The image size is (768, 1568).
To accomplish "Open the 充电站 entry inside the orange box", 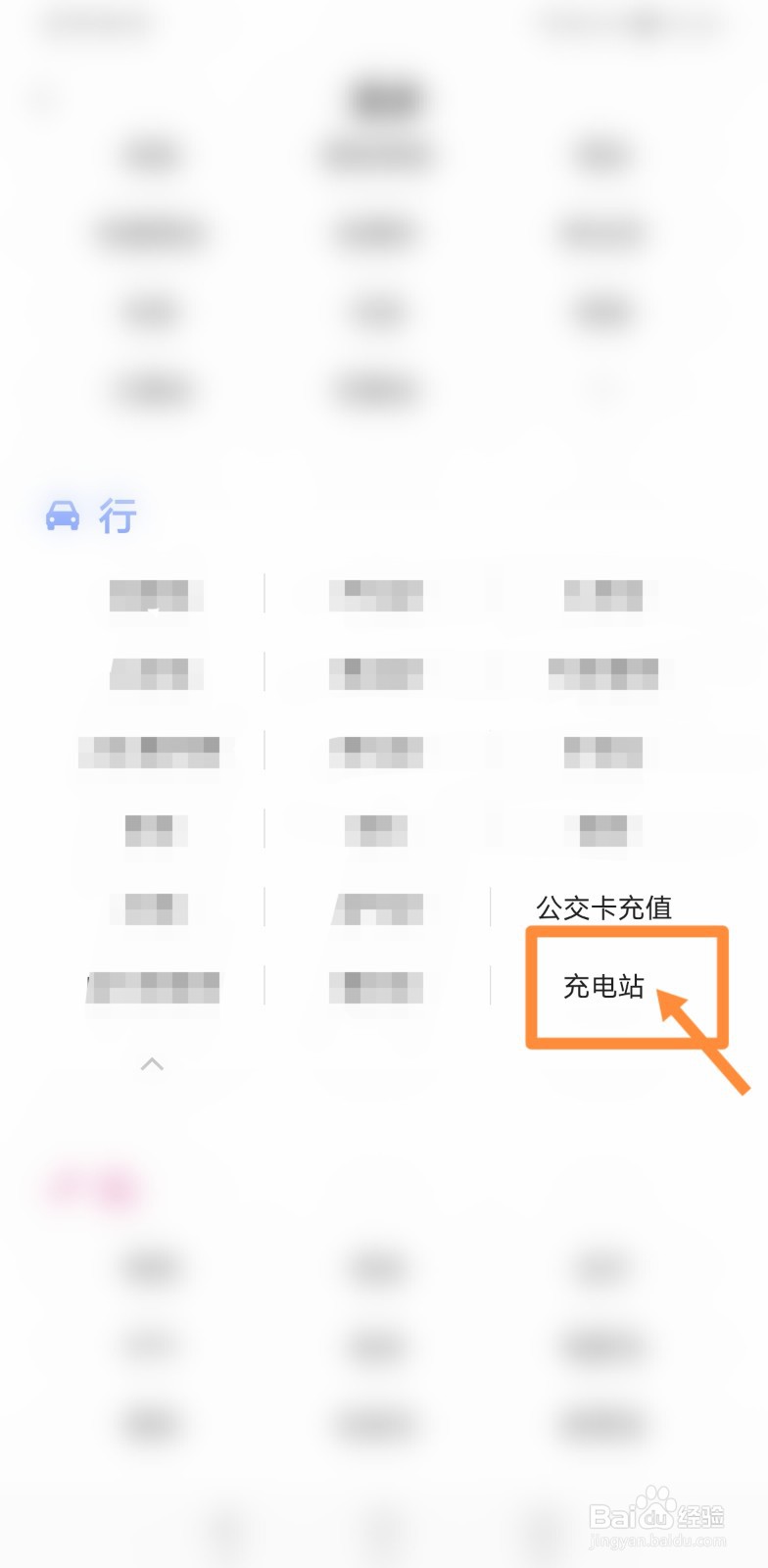I will pyautogui.click(x=601, y=988).
